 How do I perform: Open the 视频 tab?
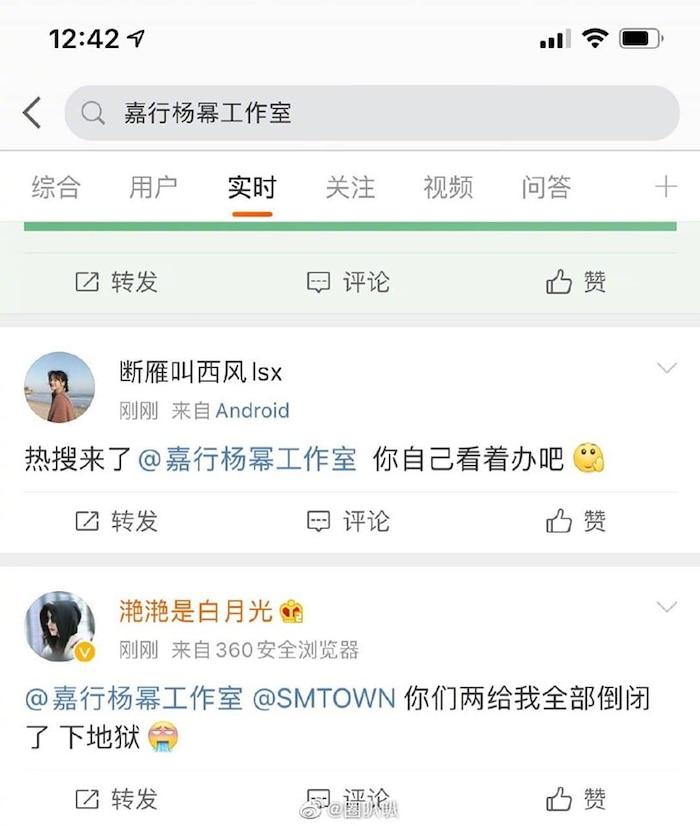(448, 187)
